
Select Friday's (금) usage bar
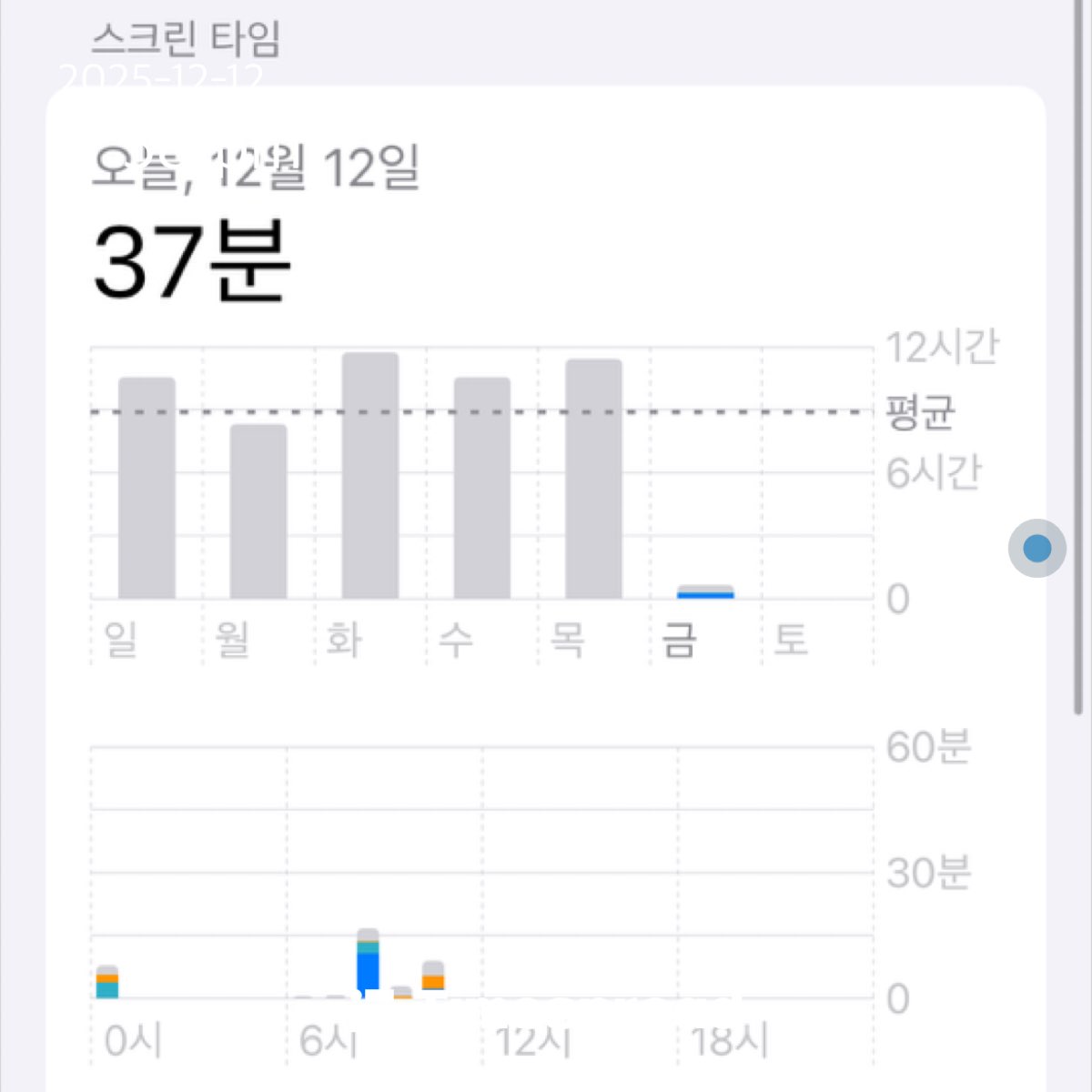click(x=705, y=591)
